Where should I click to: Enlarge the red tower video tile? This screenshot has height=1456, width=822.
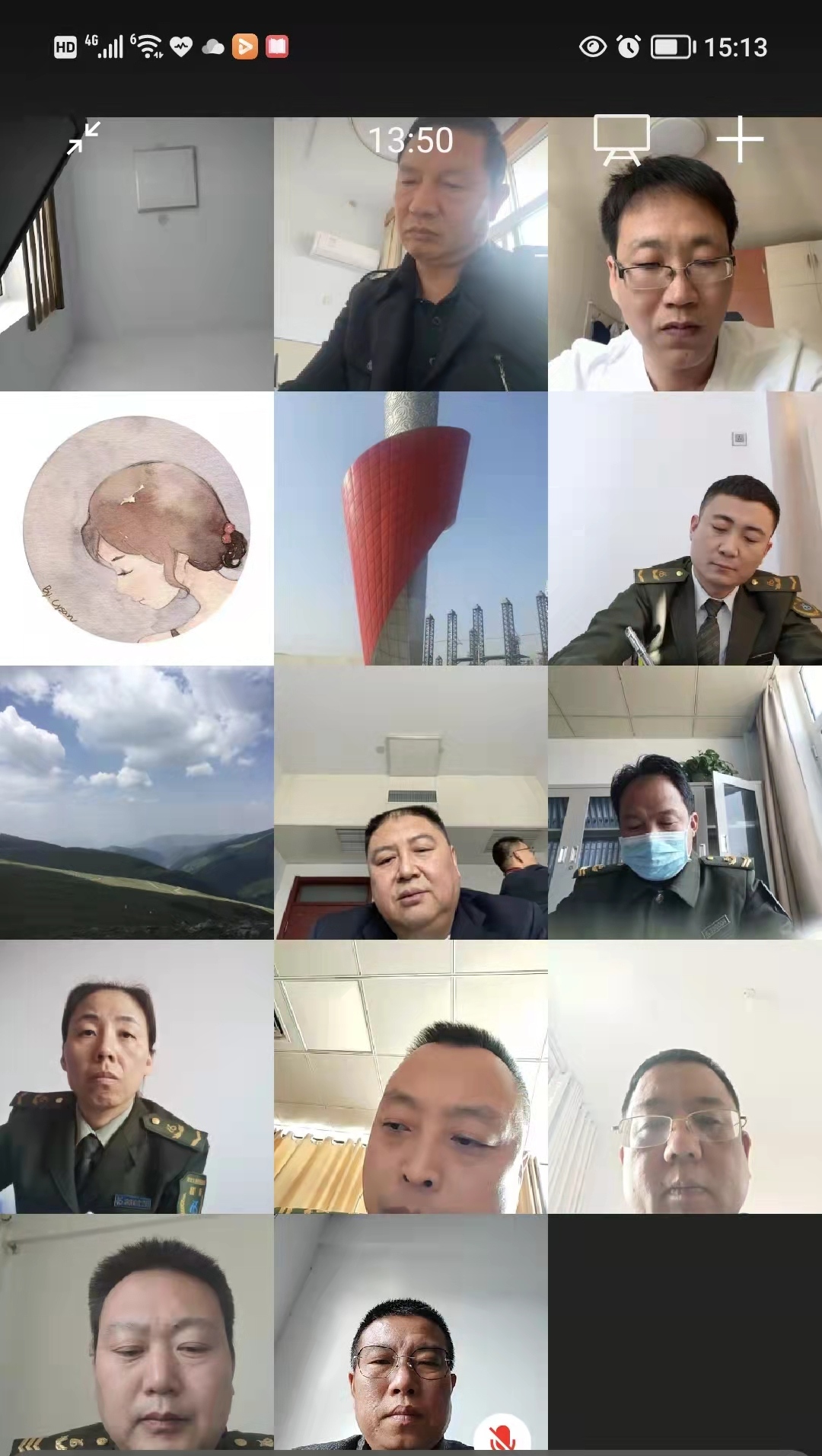coord(411,528)
